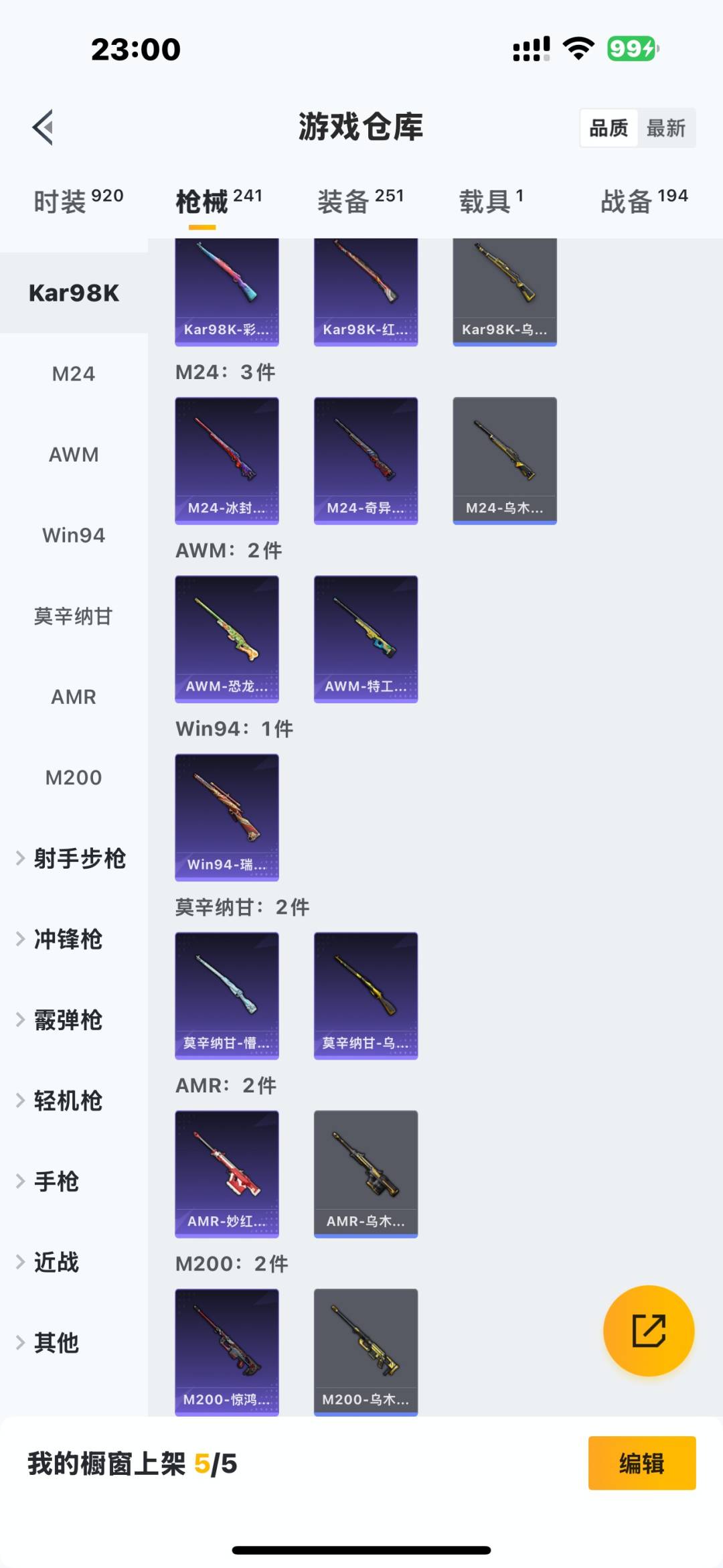Switch to the 时装 tab
This screenshot has height=1568, width=723.
tap(78, 201)
